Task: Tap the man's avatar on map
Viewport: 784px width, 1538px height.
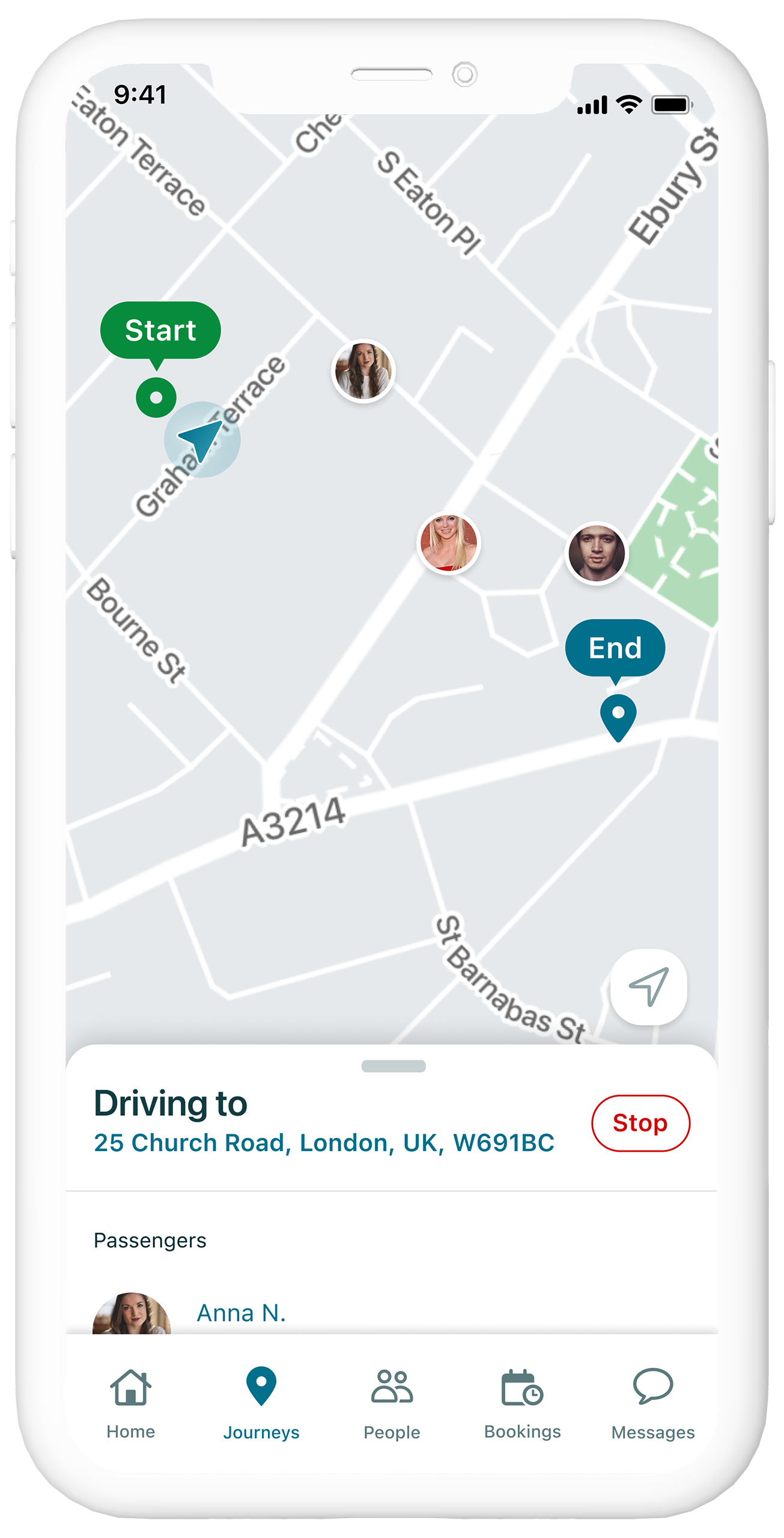Action: click(597, 553)
